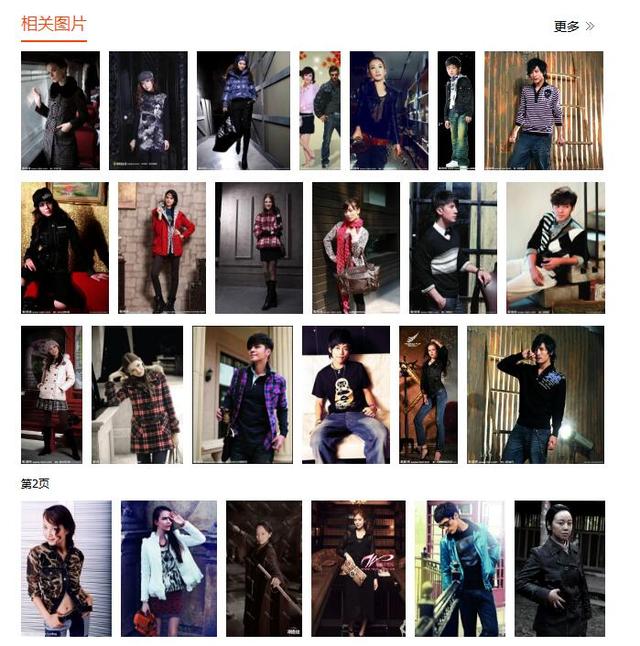The image size is (640, 646).
Task: Open the couple photo with woman in pink
Action: pyautogui.click(x=319, y=110)
